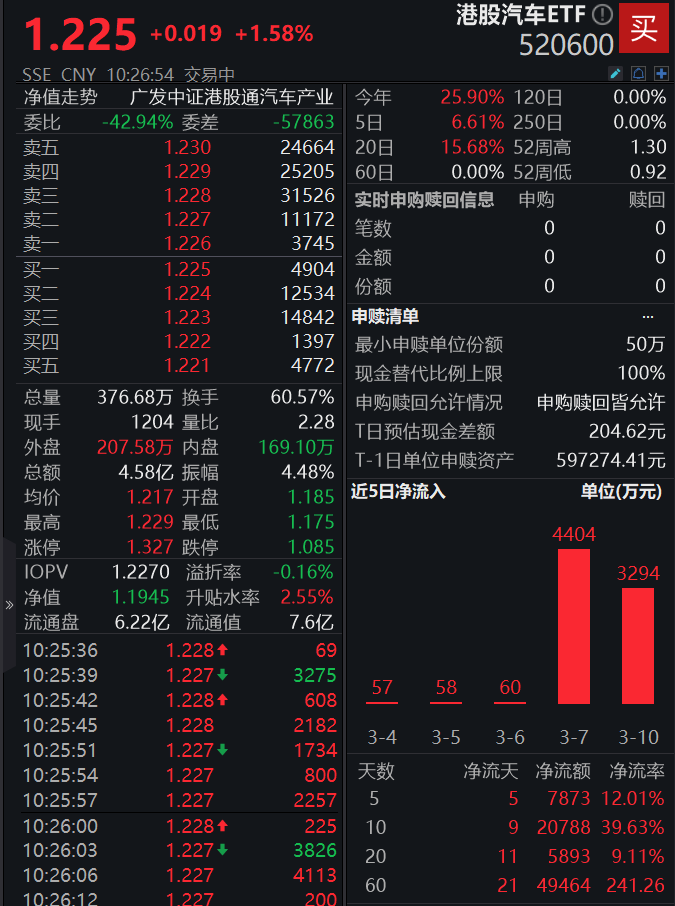Open the 净值走势 chart

tap(61, 97)
